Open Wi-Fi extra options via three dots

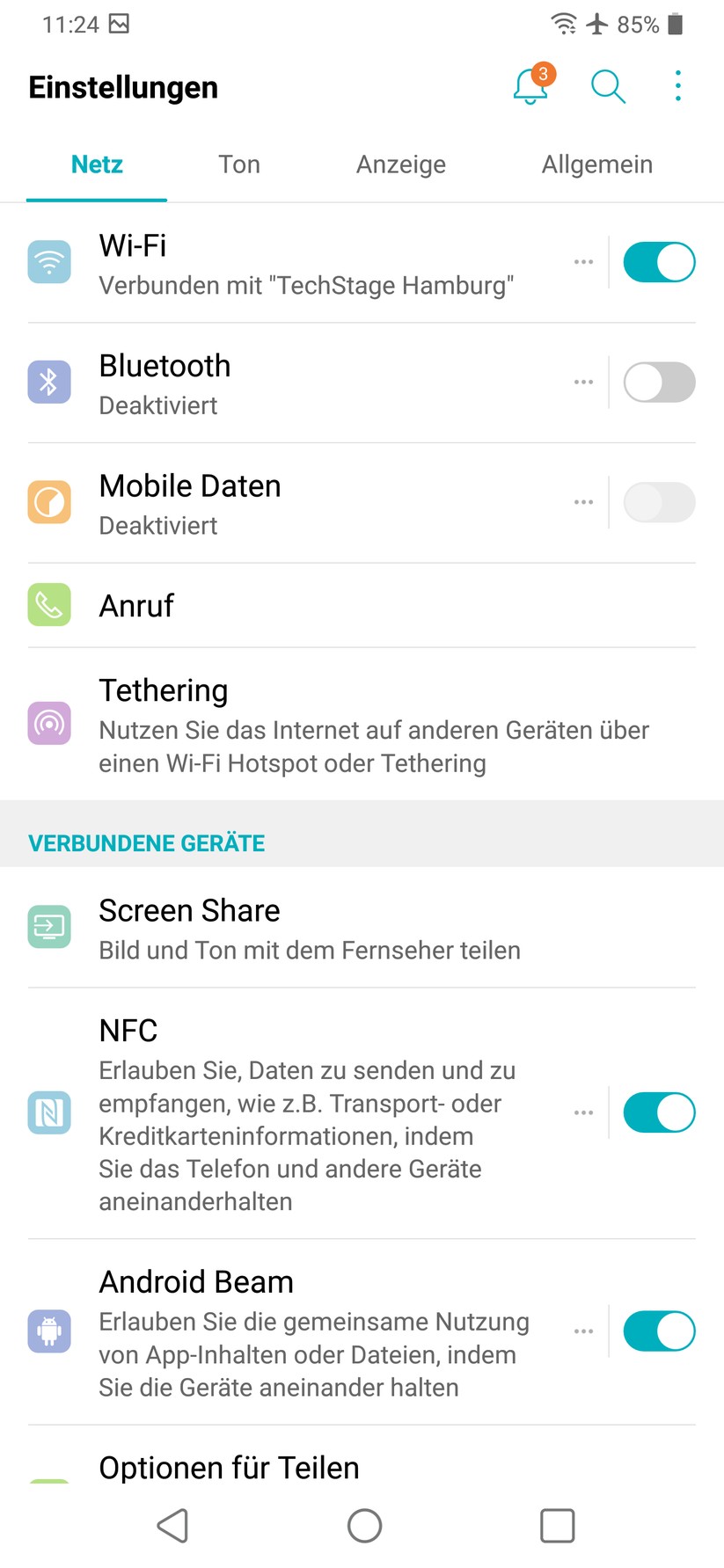point(583,261)
